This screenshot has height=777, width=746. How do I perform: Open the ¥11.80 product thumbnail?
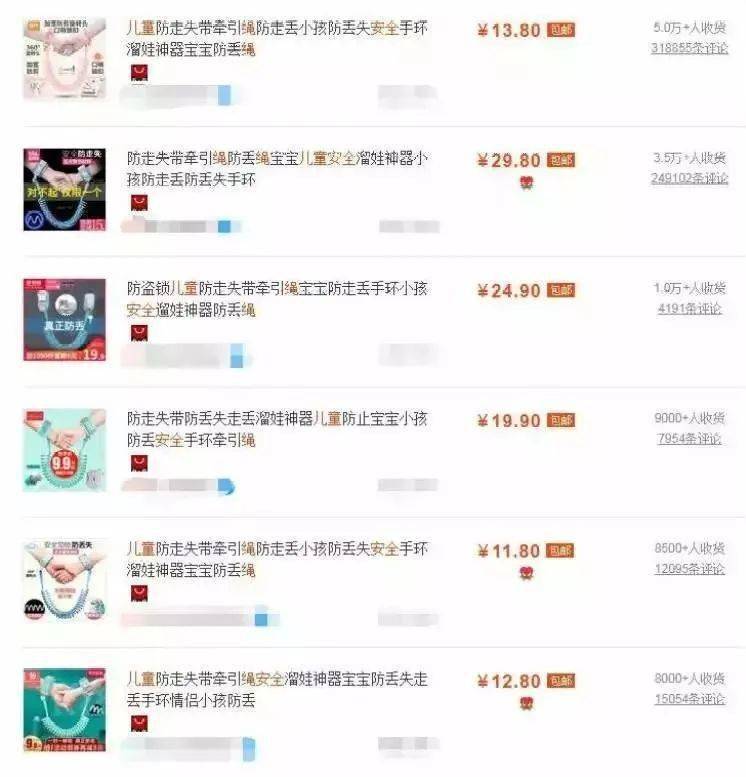point(64,580)
